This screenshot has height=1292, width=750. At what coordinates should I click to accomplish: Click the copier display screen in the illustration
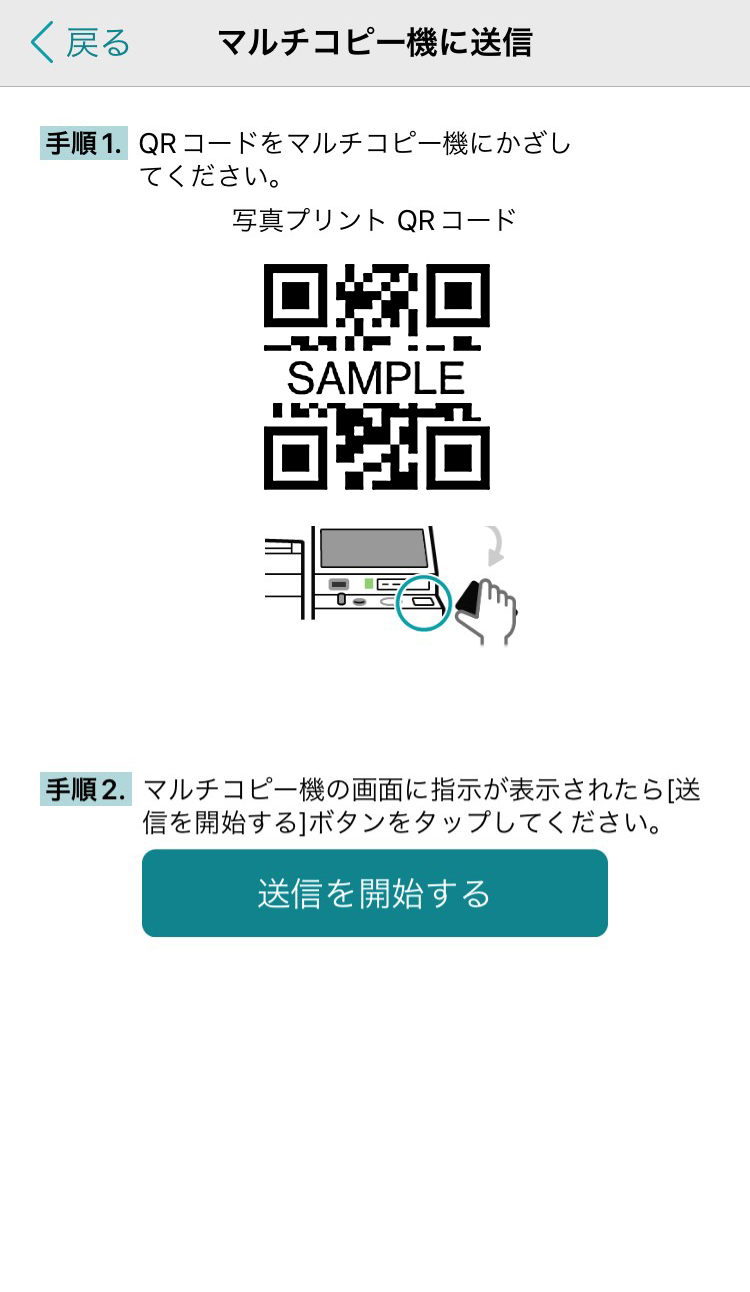coord(370,546)
